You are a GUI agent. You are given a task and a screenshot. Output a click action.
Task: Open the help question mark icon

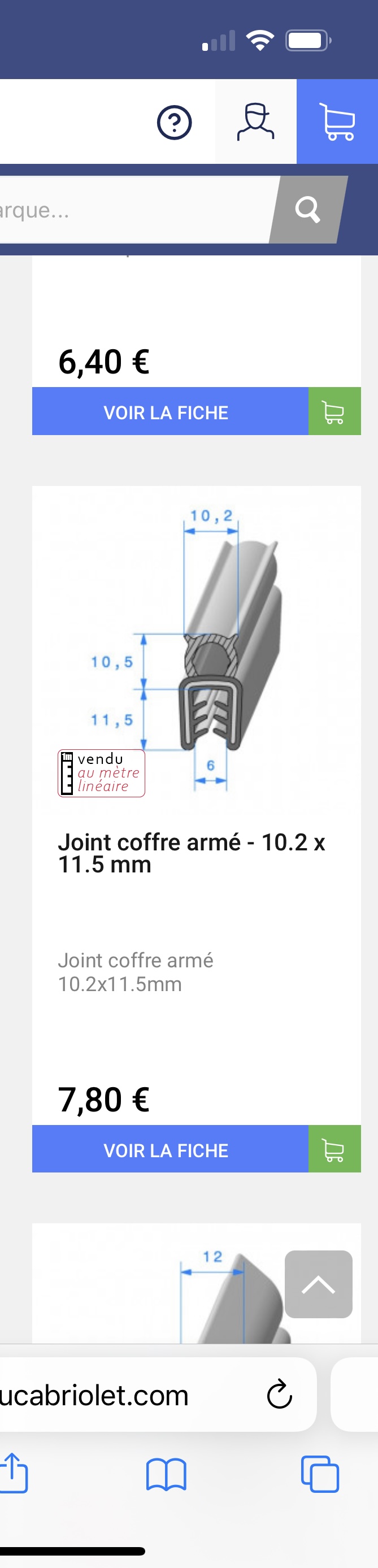174,123
